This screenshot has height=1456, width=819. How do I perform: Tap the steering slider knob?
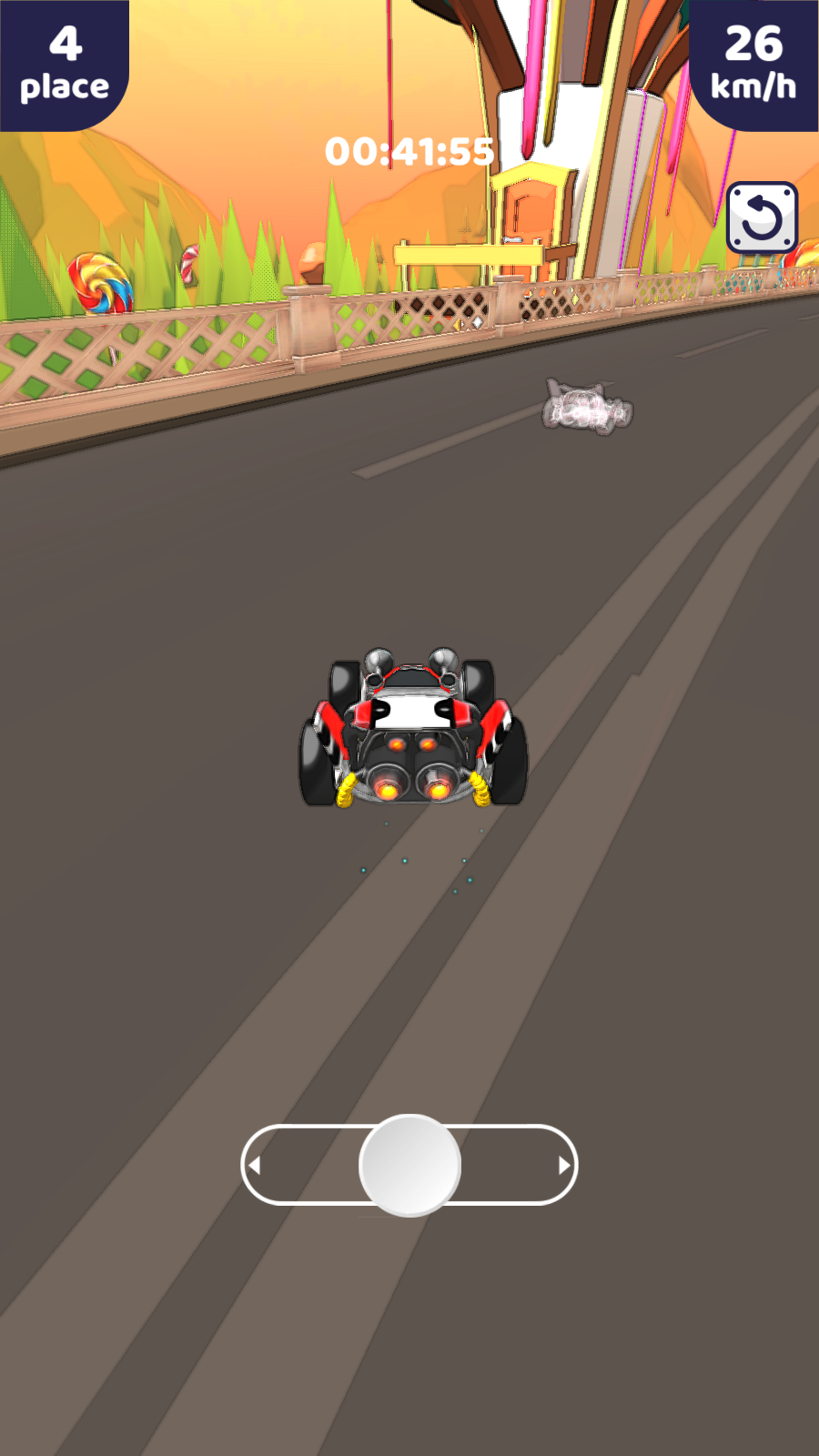click(410, 1165)
